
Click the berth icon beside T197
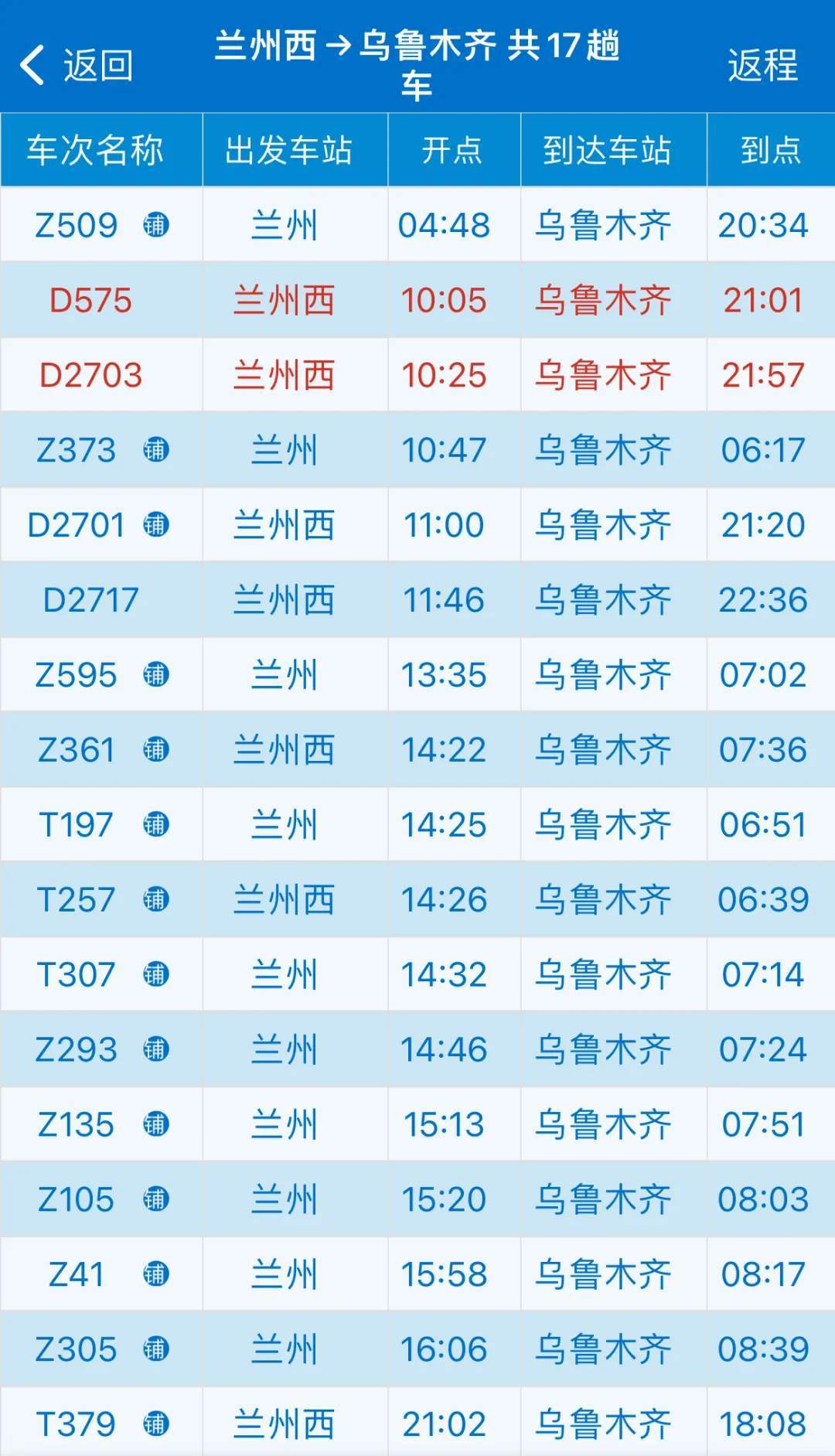pyautogui.click(x=155, y=825)
